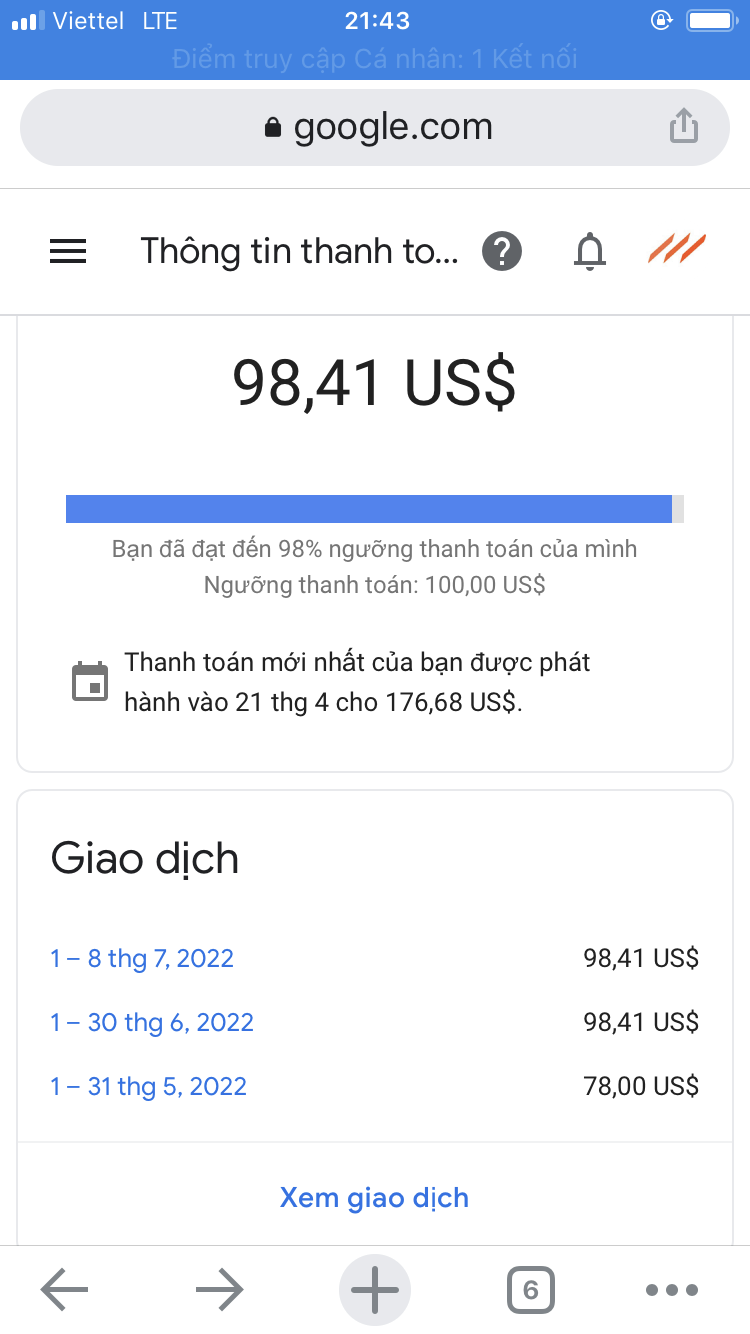Open a new browser tab

pos(375,1290)
